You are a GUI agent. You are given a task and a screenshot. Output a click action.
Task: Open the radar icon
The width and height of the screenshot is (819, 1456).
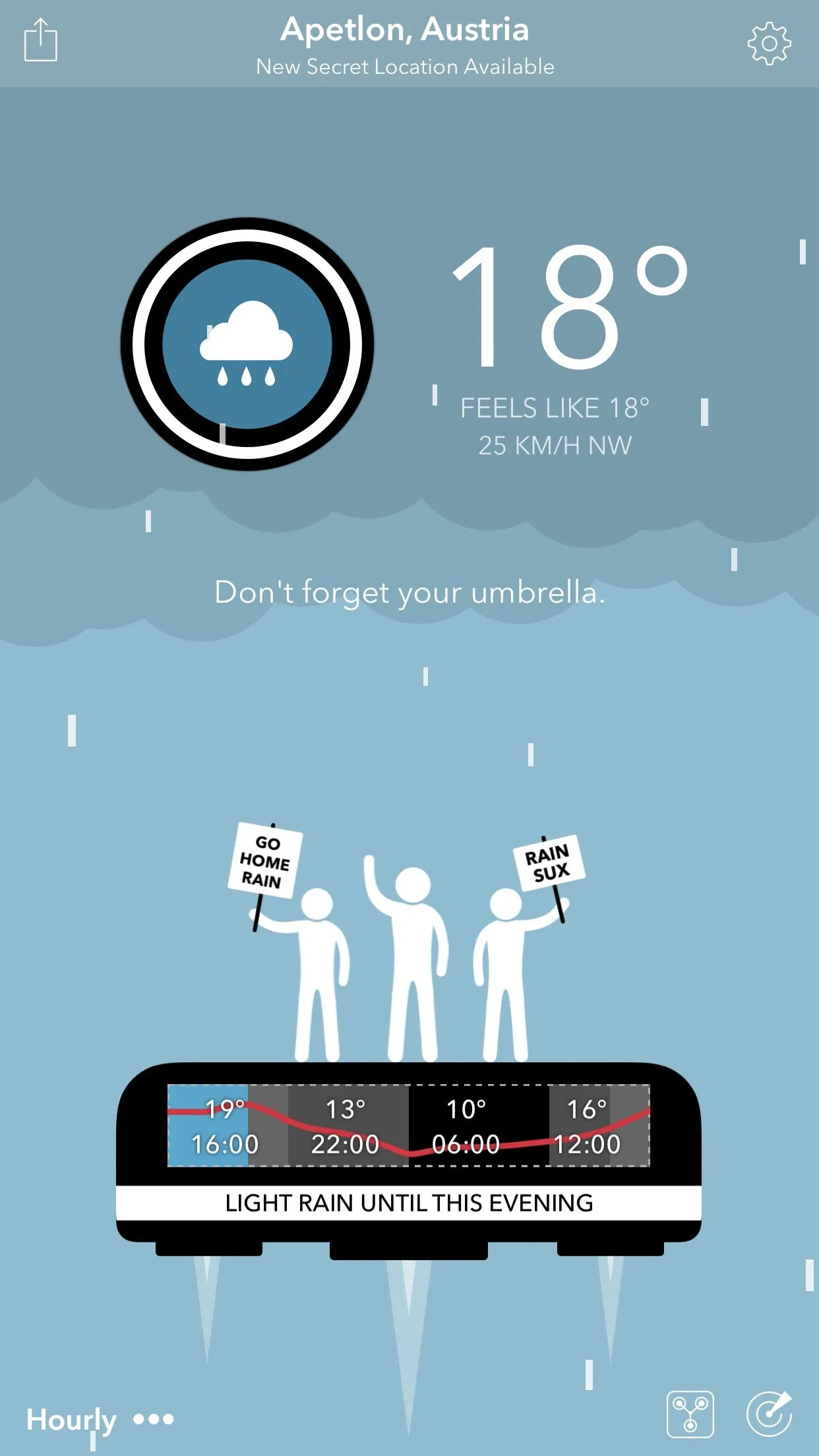[x=769, y=1414]
